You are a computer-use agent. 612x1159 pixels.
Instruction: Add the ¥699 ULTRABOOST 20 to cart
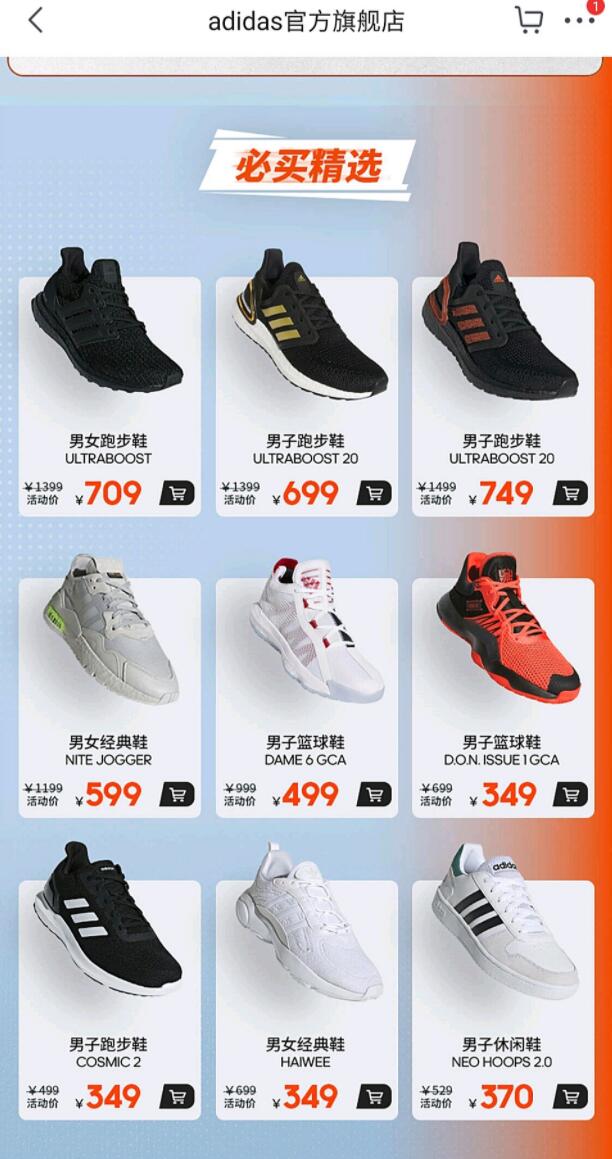[x=374, y=493]
